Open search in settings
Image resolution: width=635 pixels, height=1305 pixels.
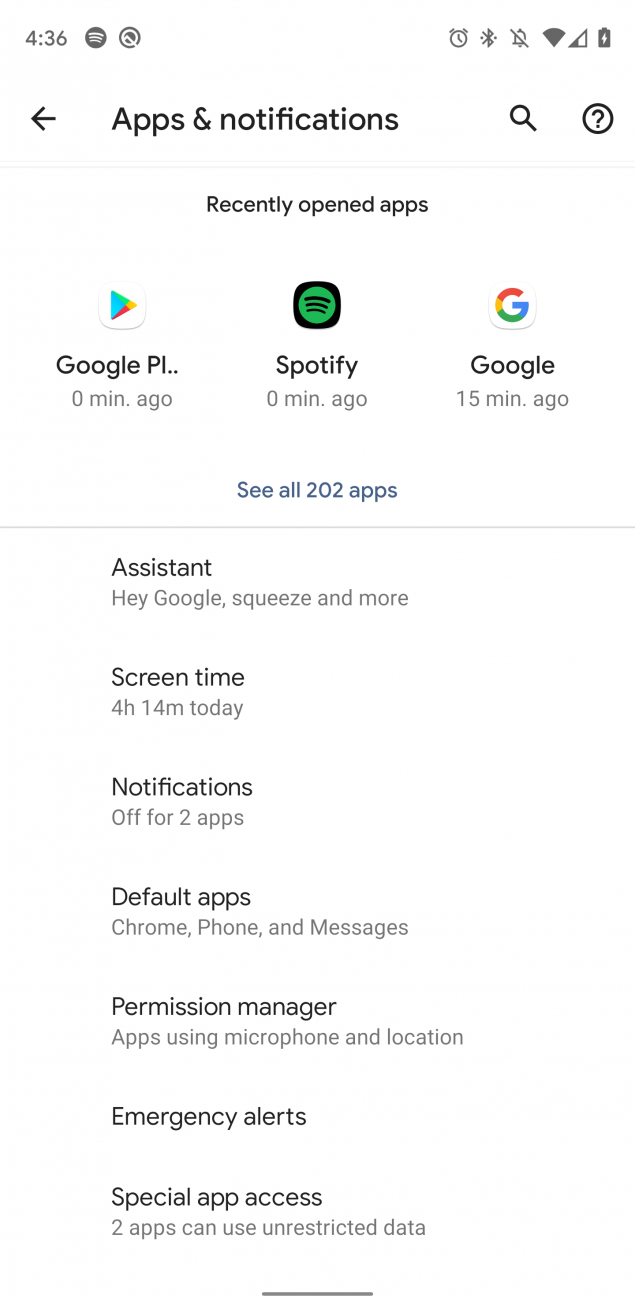pyautogui.click(x=523, y=119)
